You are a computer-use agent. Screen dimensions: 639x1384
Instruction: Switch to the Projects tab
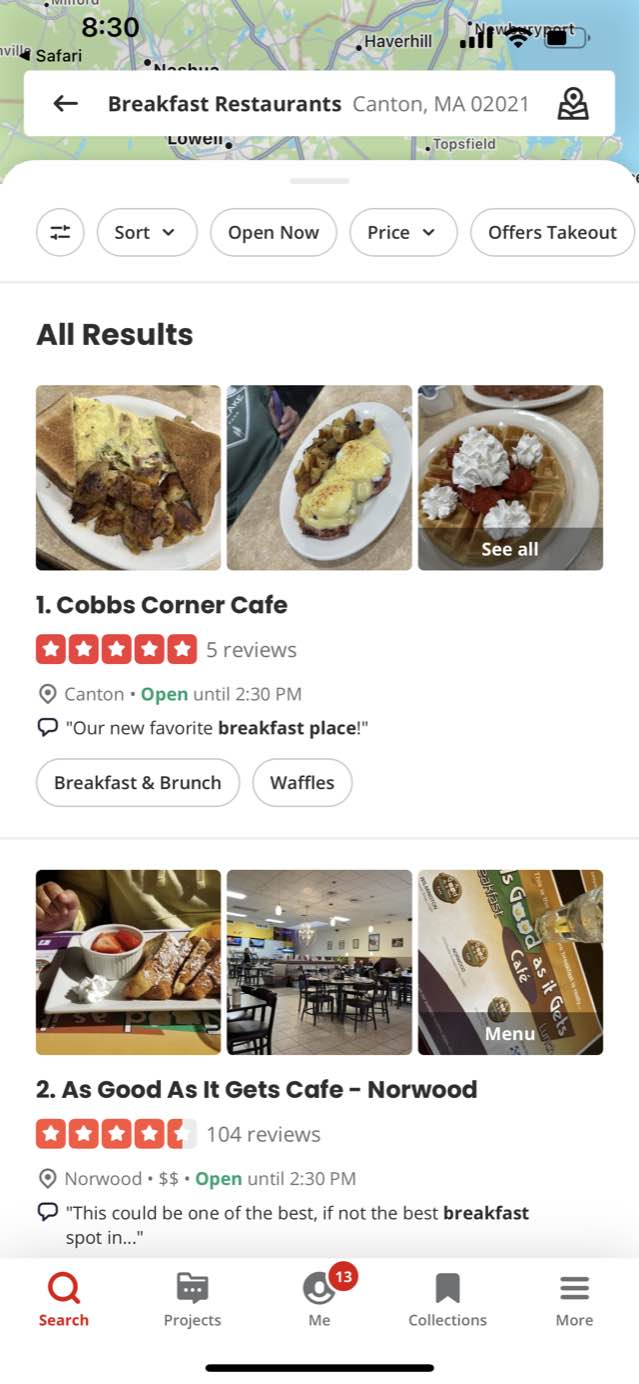click(x=192, y=1299)
